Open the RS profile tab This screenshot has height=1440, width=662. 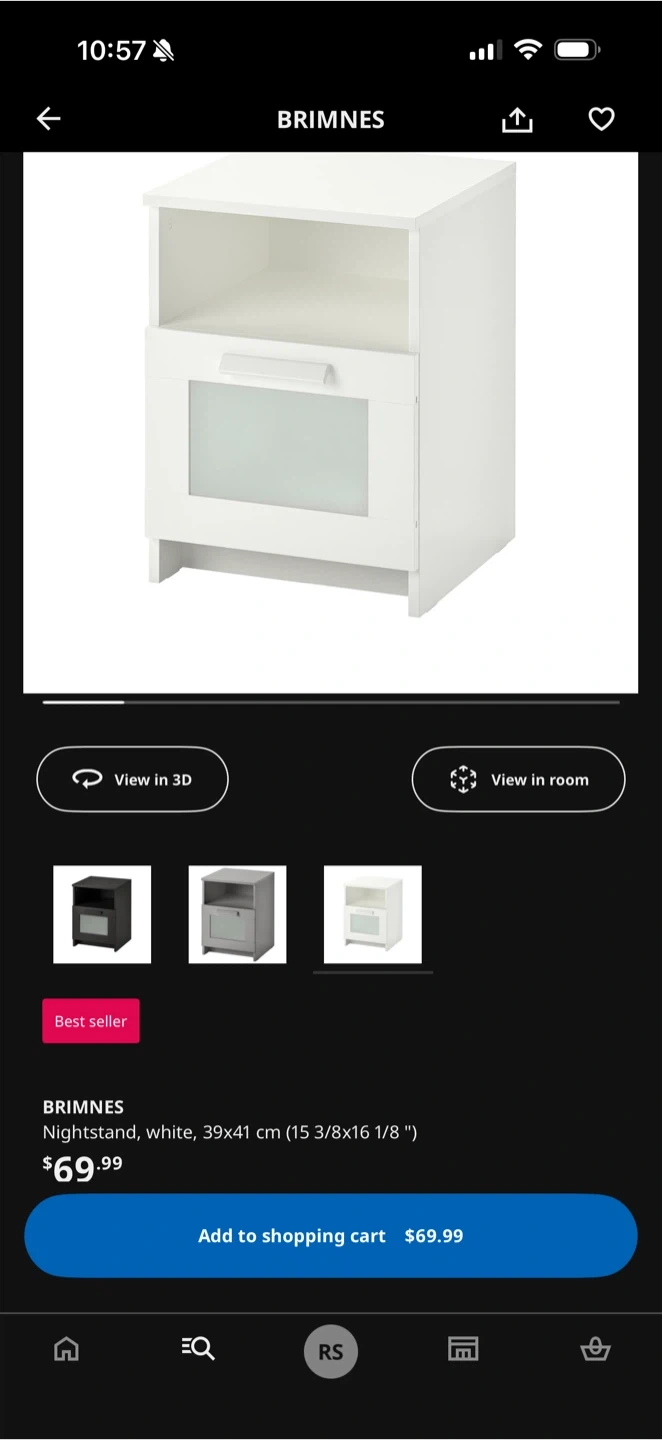[x=330, y=1352]
